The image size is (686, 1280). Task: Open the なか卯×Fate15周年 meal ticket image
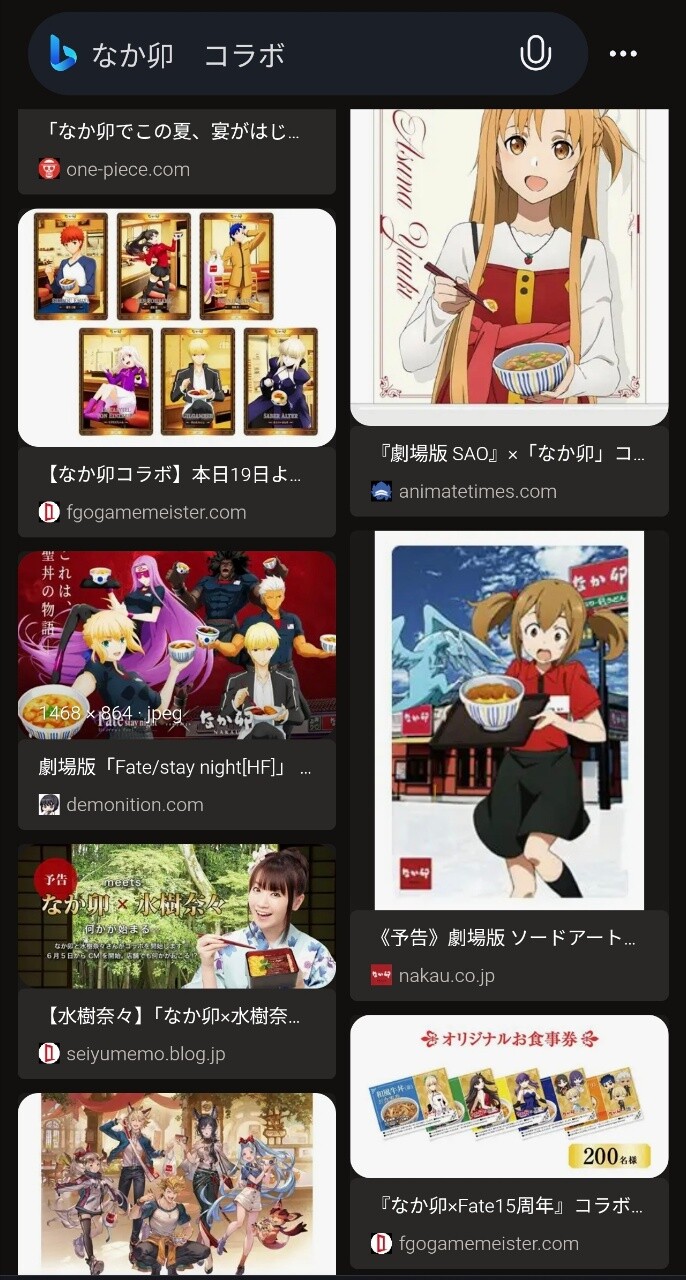509,1096
